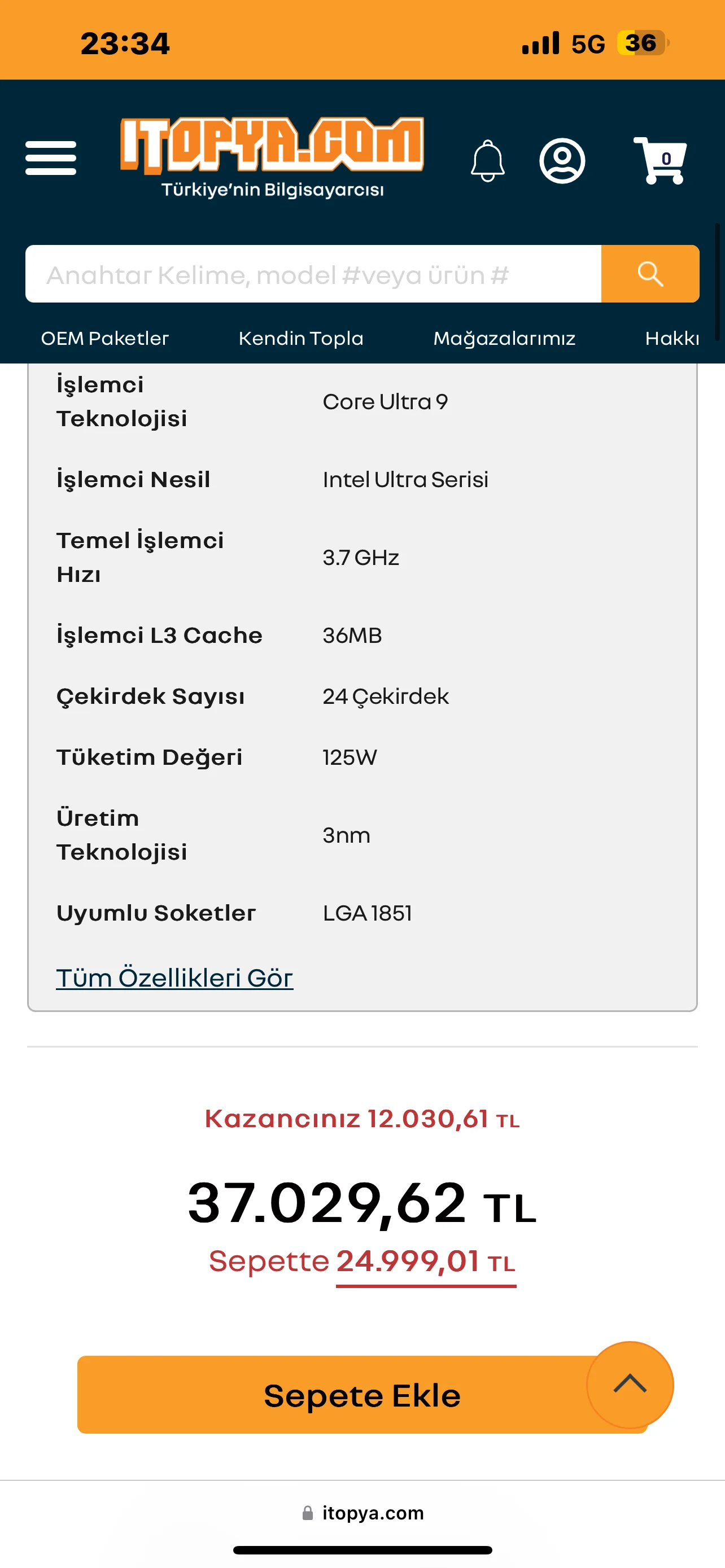
Task: Open the hamburger menu
Action: pos(50,158)
